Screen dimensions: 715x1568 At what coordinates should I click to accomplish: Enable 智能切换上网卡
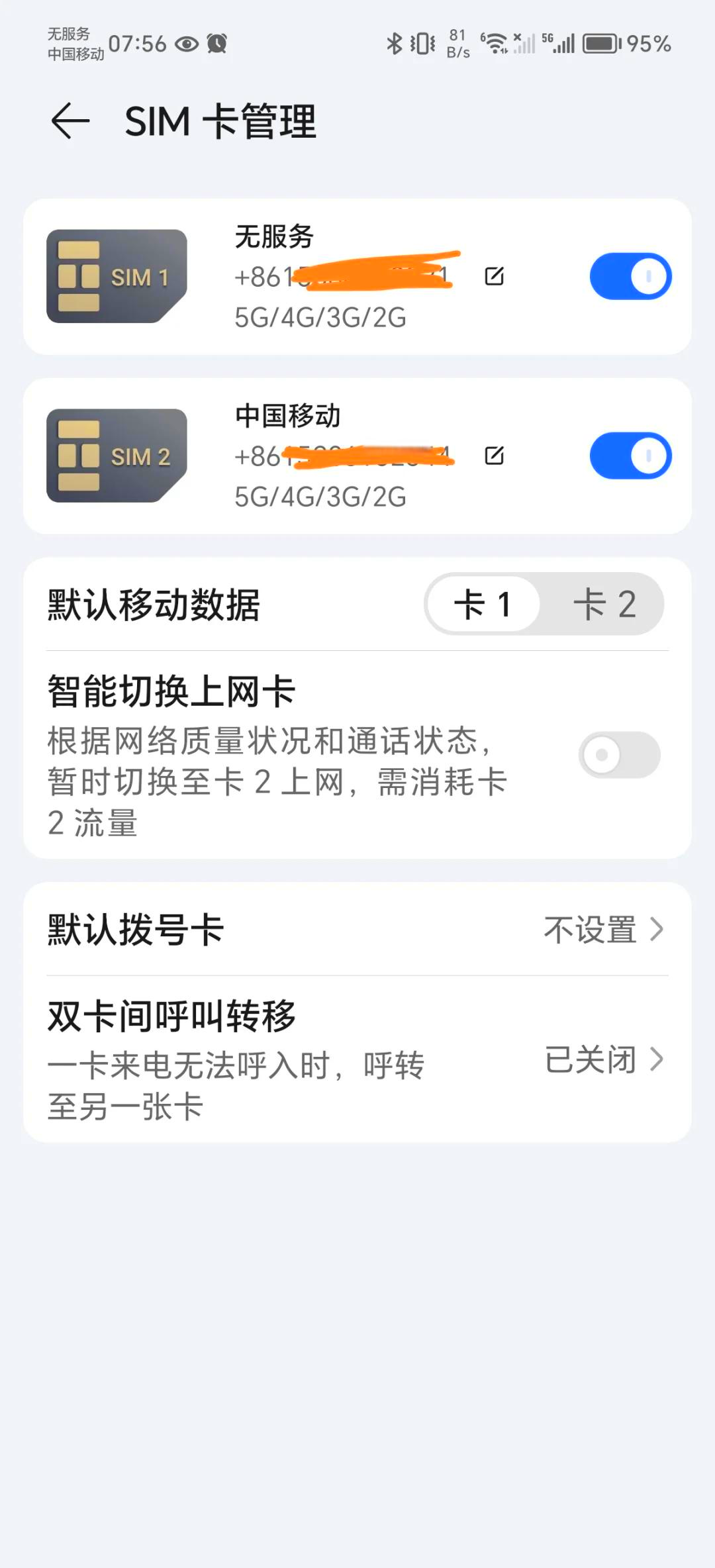619,755
